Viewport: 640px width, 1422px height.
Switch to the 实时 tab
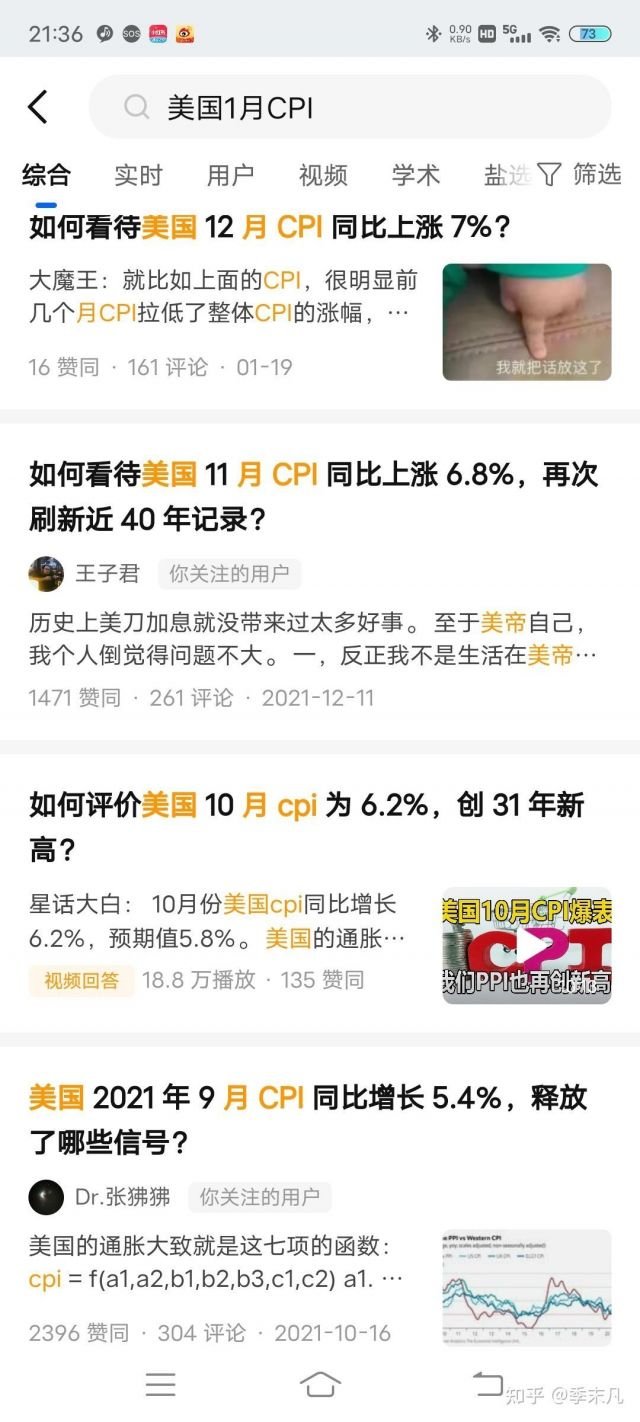(x=138, y=175)
